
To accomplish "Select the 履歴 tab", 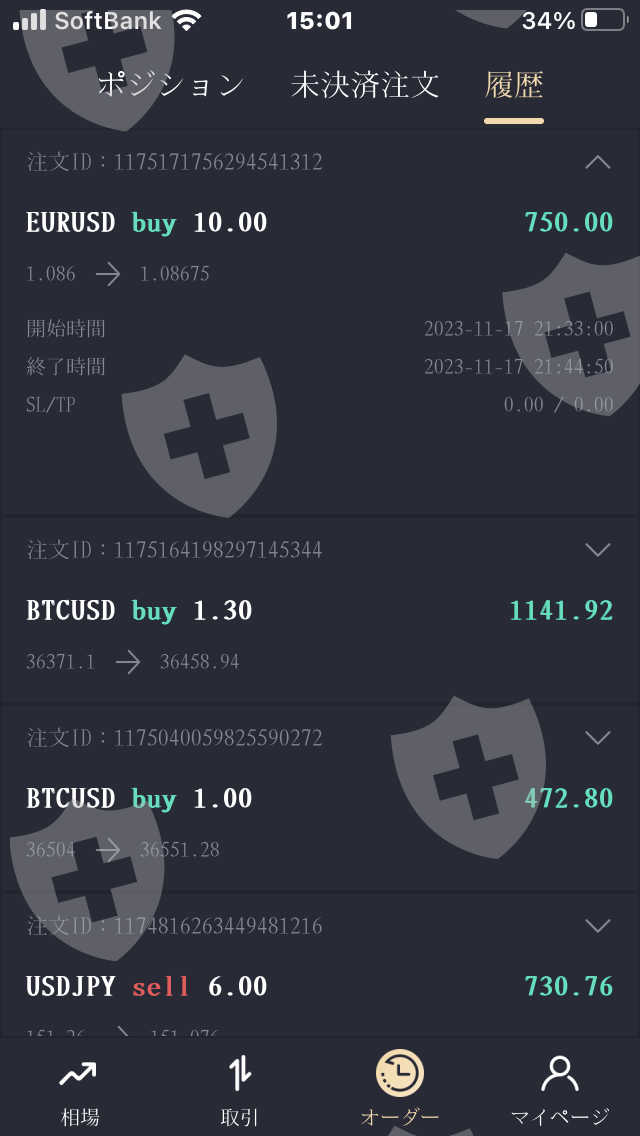I will point(514,86).
